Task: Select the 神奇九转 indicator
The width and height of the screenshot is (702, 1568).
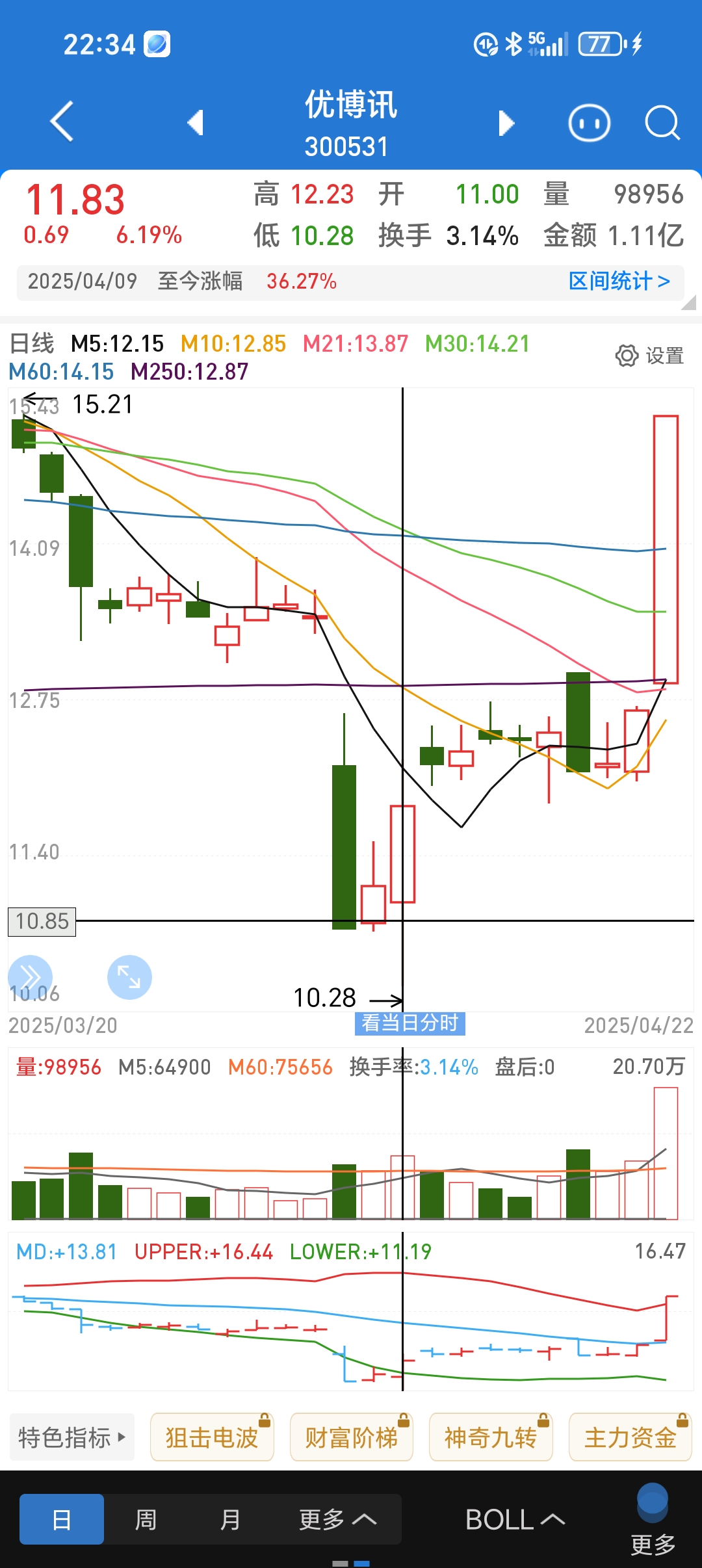Action: click(x=491, y=1437)
